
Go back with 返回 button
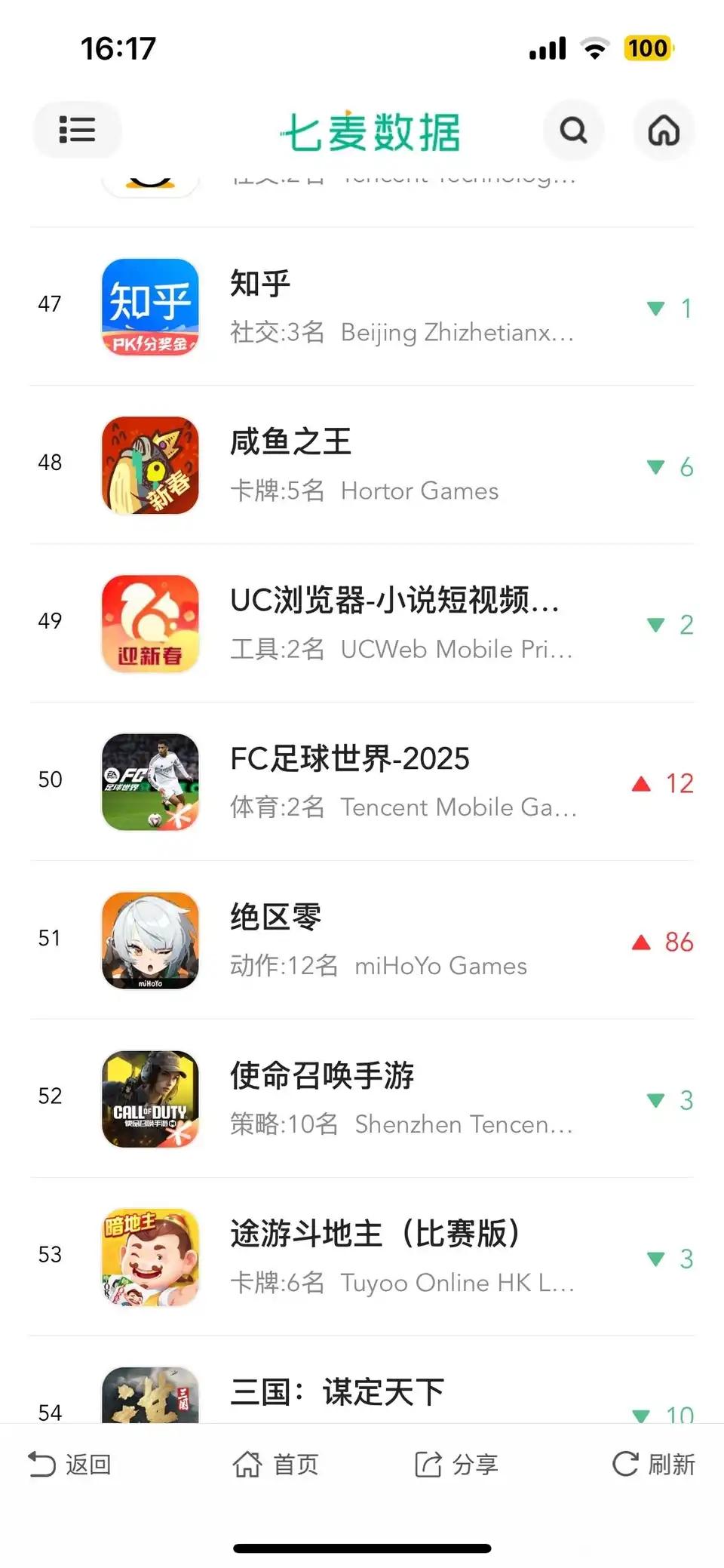69,1465
